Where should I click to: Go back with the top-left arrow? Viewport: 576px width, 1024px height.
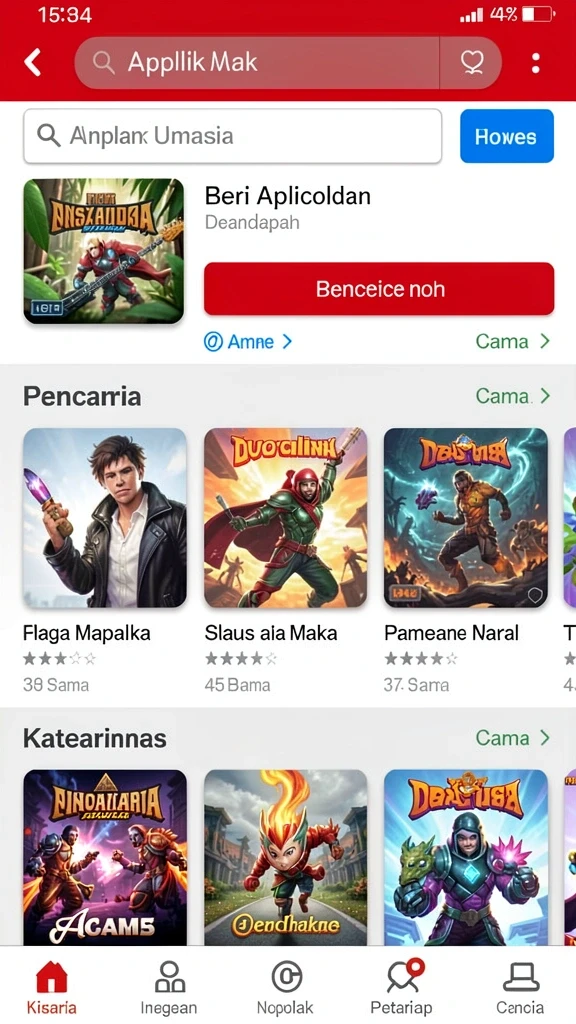pyautogui.click(x=33, y=63)
